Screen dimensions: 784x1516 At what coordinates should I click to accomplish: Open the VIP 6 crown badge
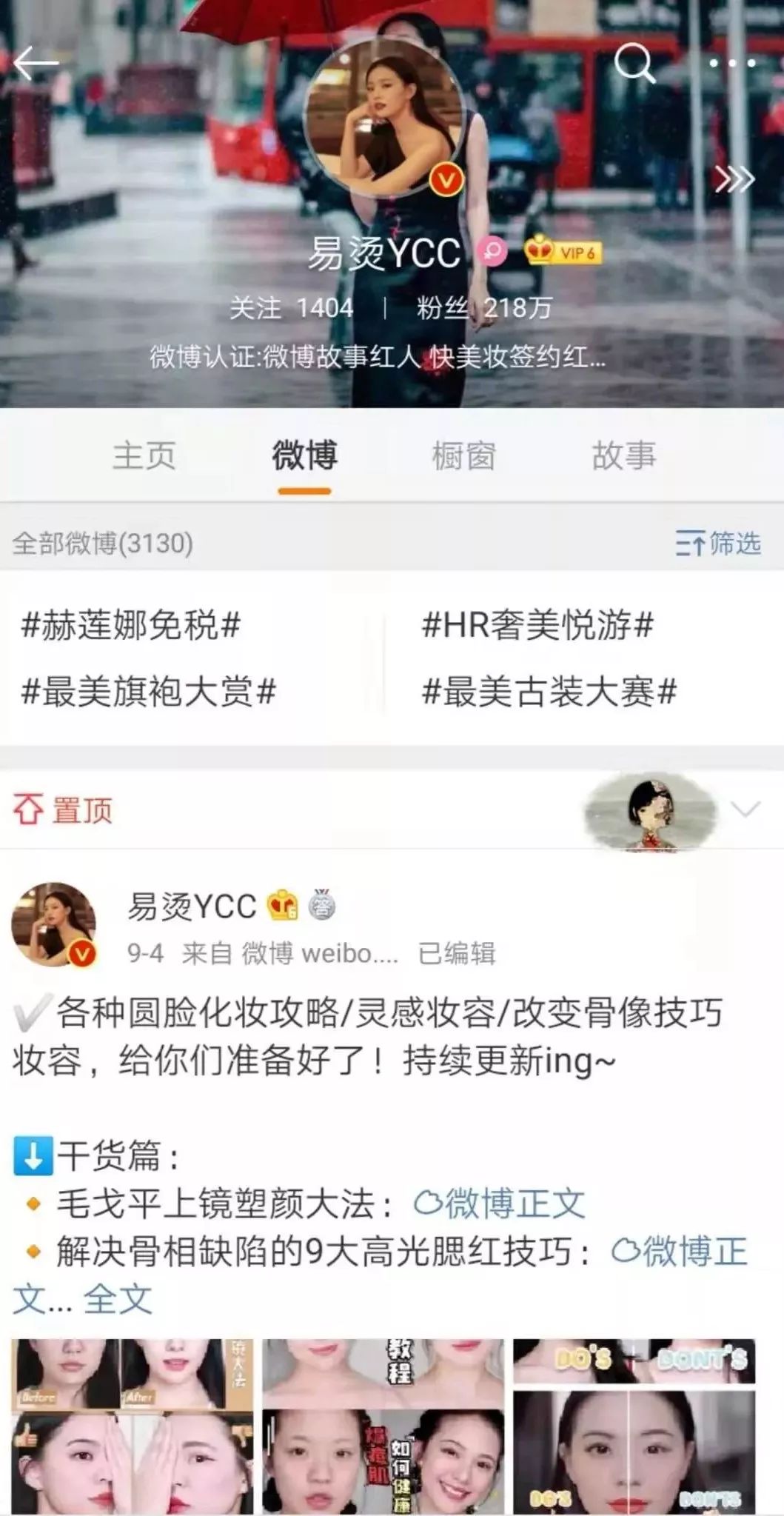pos(564,253)
